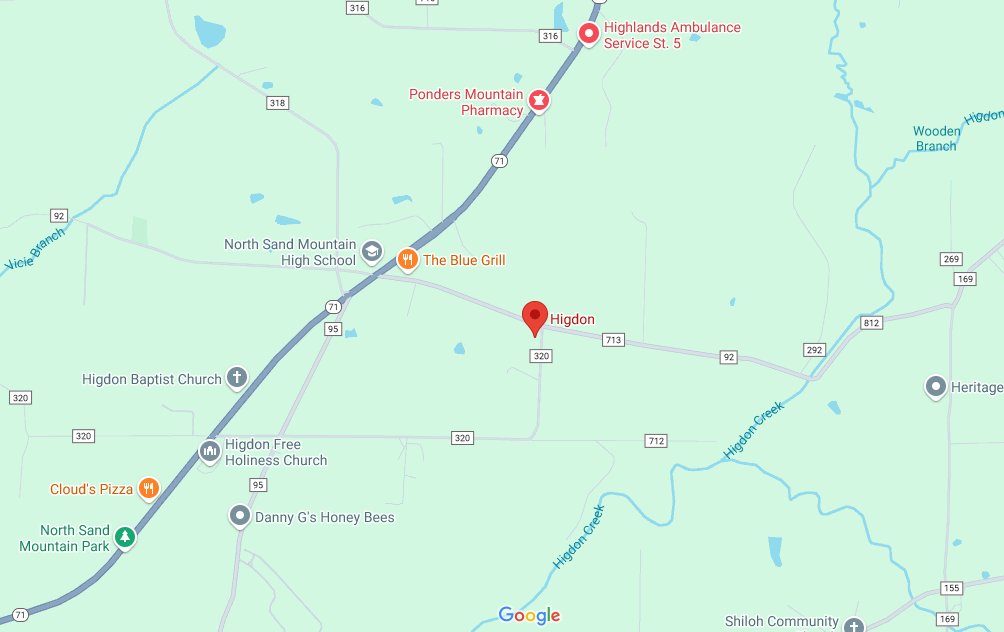Viewport: 1004px width, 632px height.
Task: Open Shiloh Community church marker
Action: click(853, 625)
